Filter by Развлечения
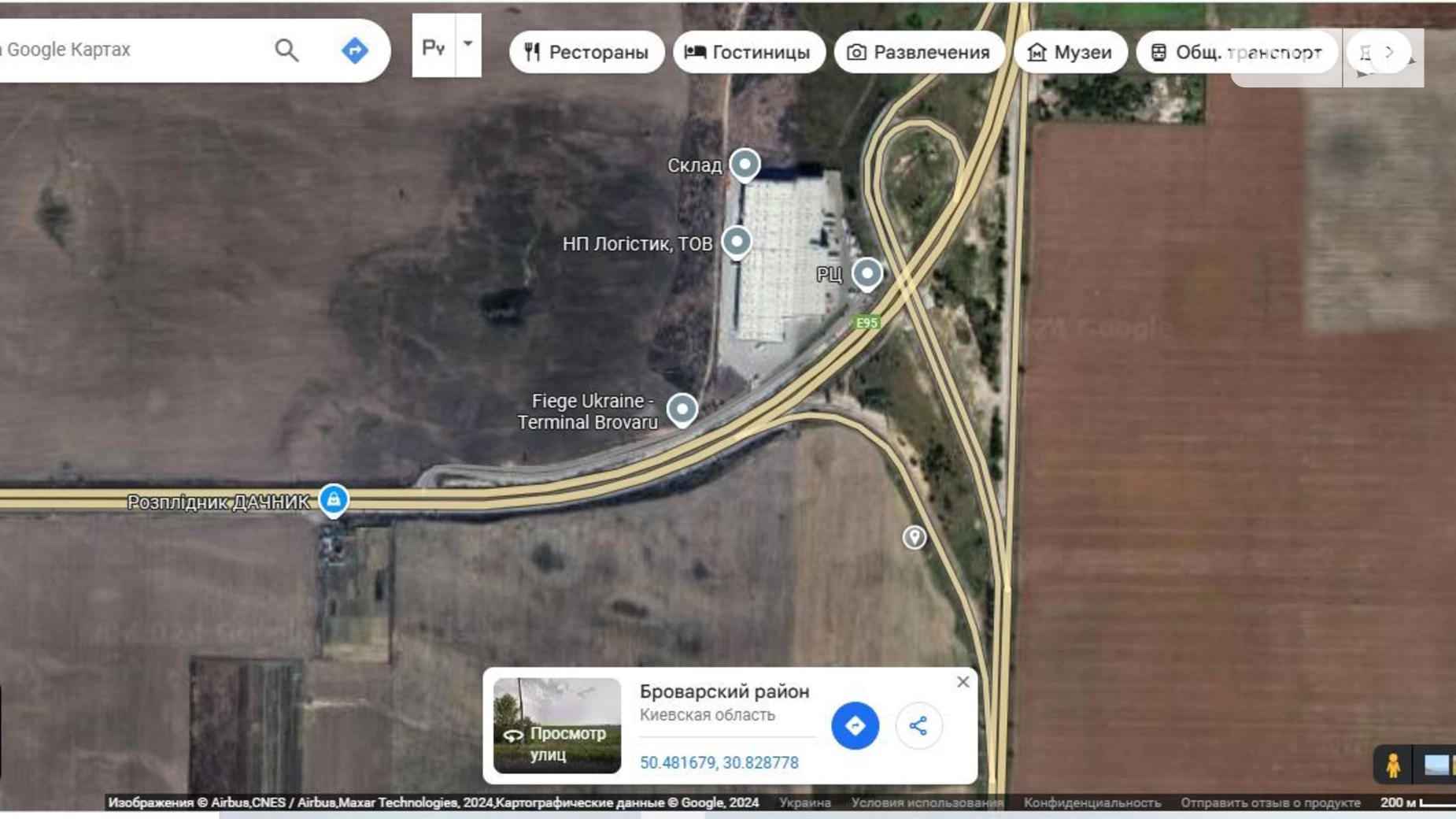Image resolution: width=1456 pixels, height=819 pixels. [918, 52]
